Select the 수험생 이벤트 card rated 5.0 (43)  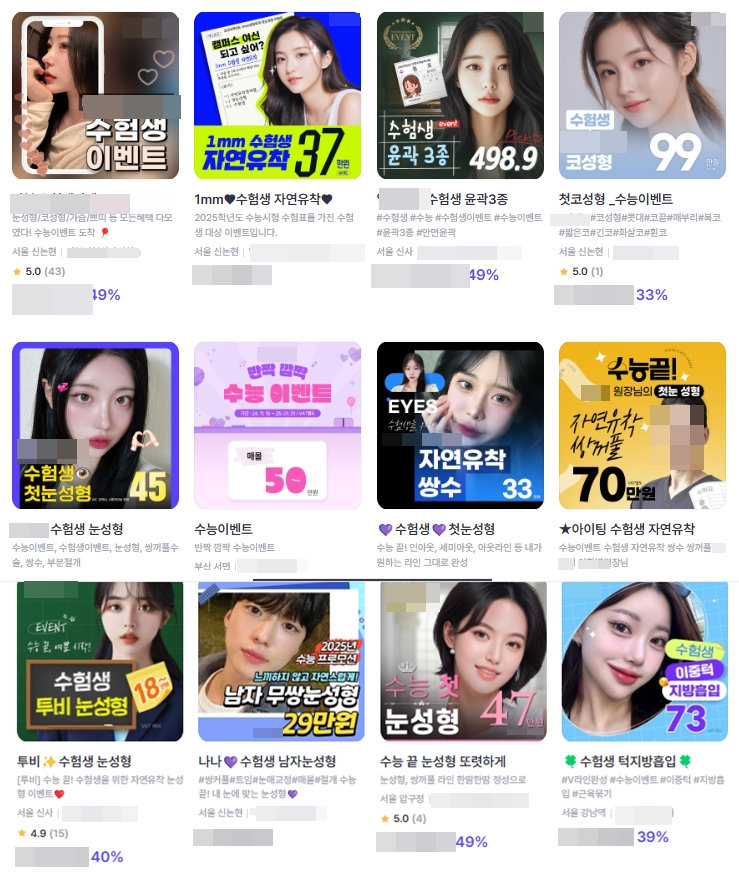(95, 96)
